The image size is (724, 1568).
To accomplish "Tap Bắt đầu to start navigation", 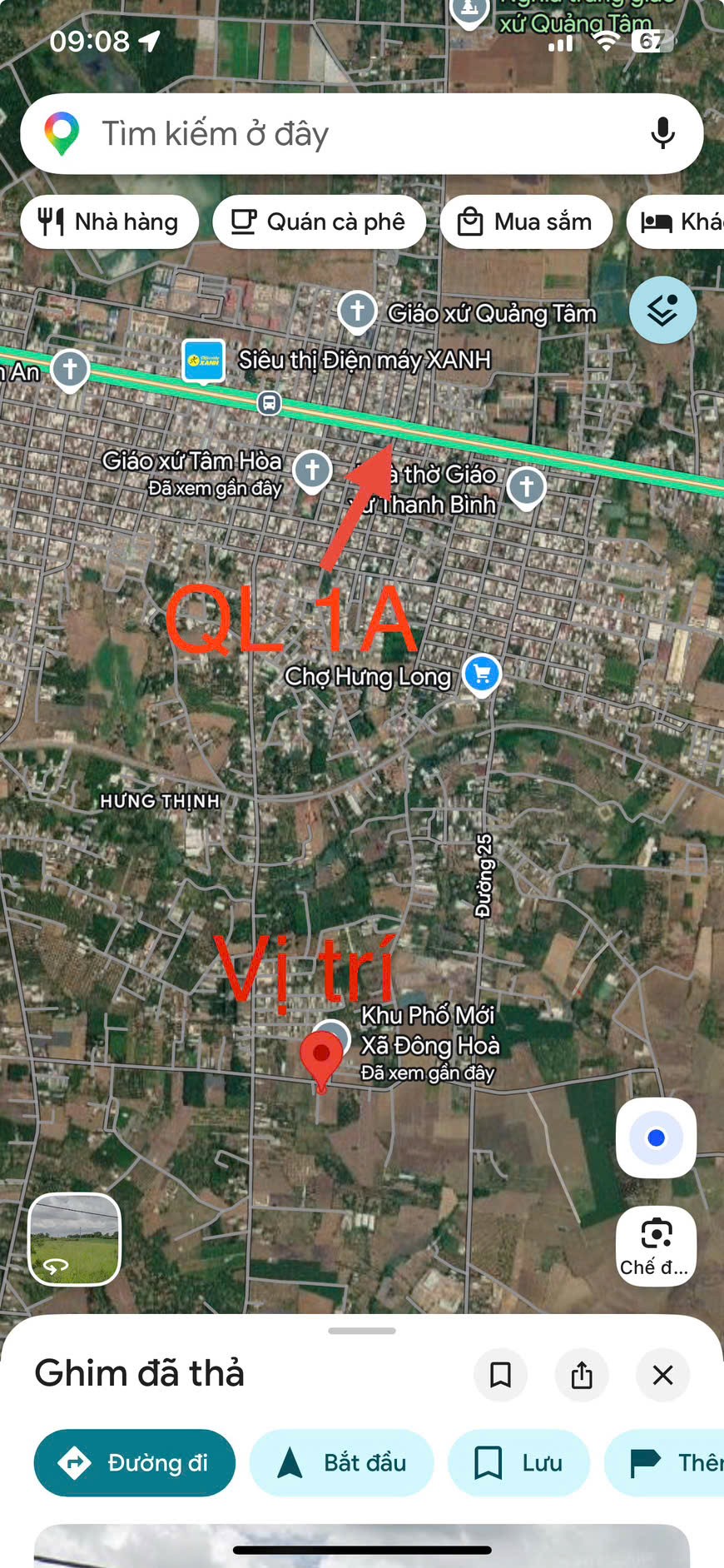I will click(342, 1462).
